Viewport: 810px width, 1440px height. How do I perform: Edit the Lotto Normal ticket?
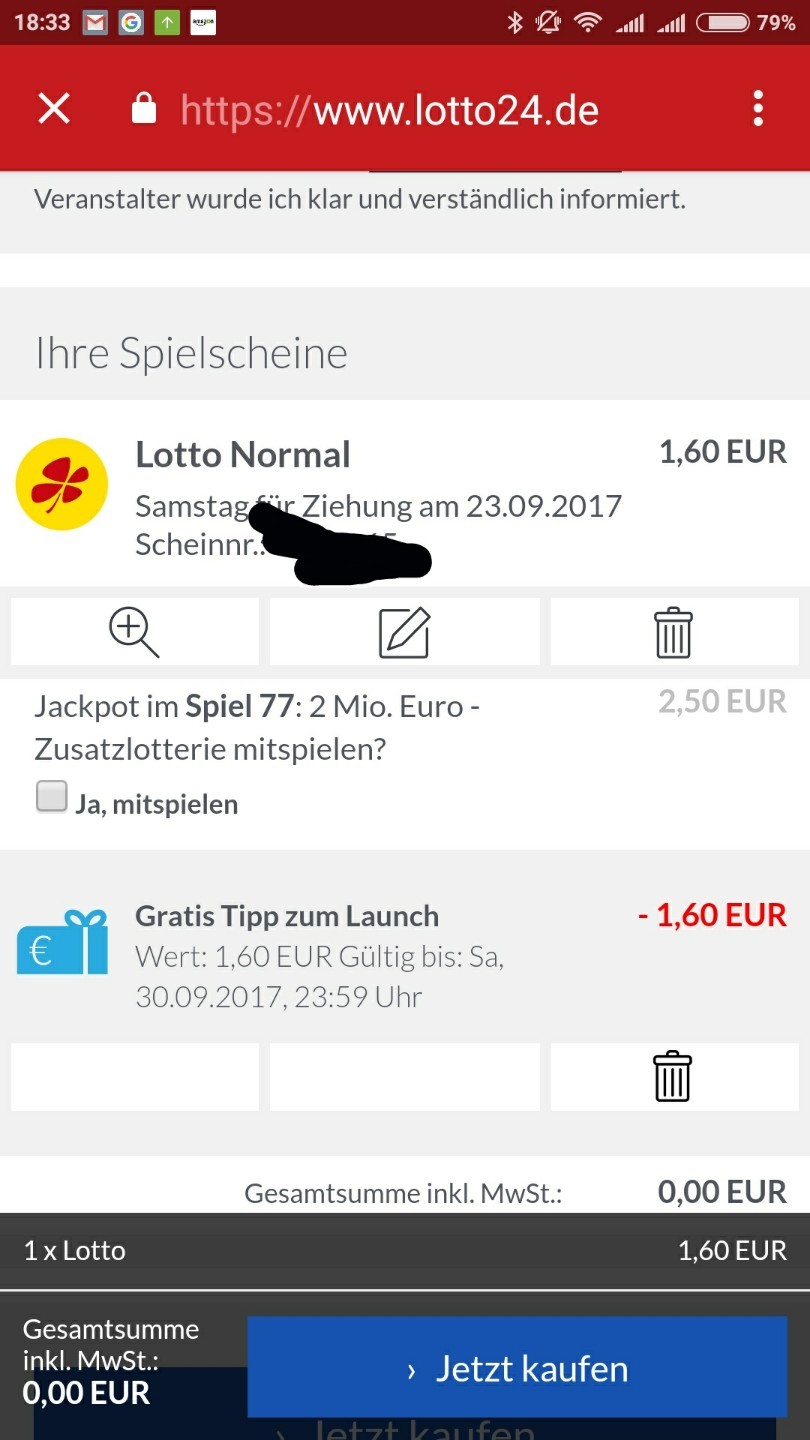point(405,632)
